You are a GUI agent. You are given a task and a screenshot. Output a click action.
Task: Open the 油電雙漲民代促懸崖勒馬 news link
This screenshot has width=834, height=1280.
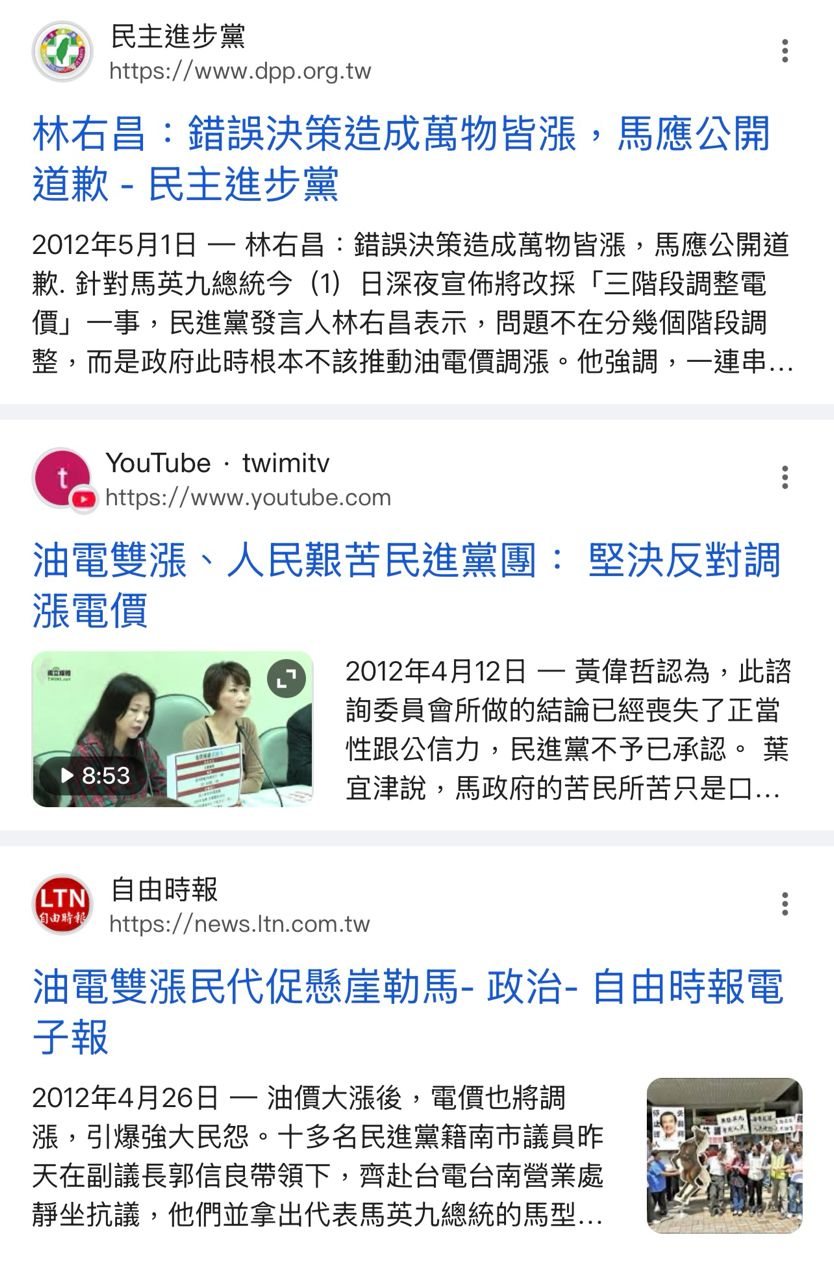(408, 1012)
